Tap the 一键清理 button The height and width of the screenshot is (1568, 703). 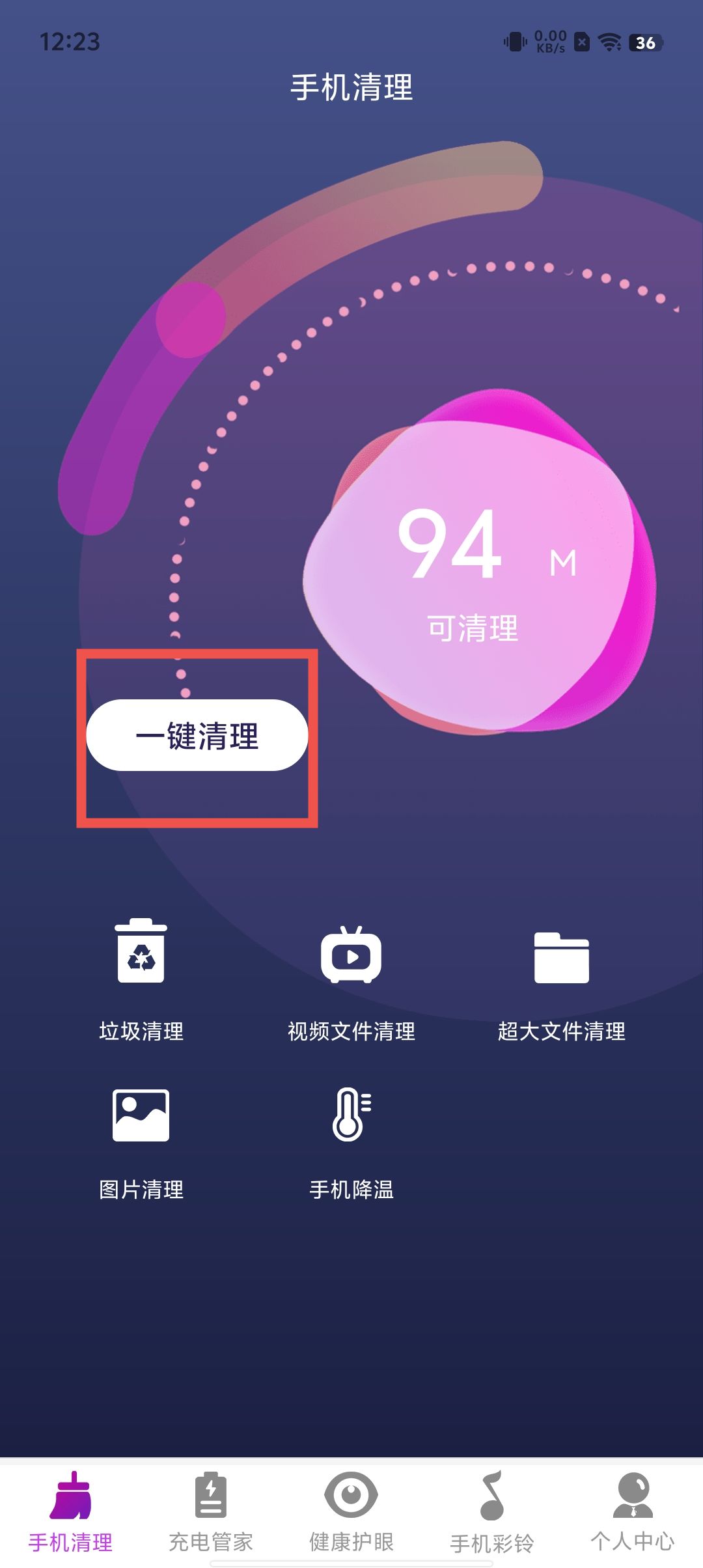[197, 735]
